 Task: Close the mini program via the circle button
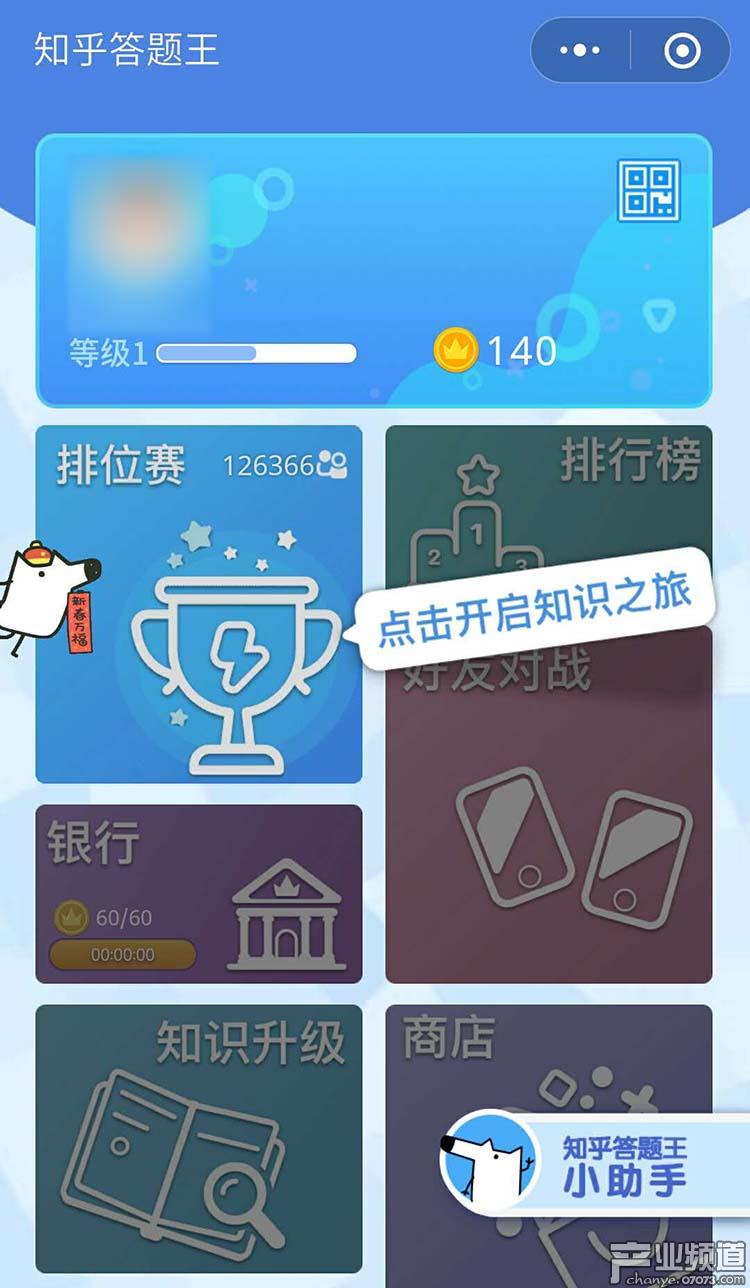[x=683, y=50]
